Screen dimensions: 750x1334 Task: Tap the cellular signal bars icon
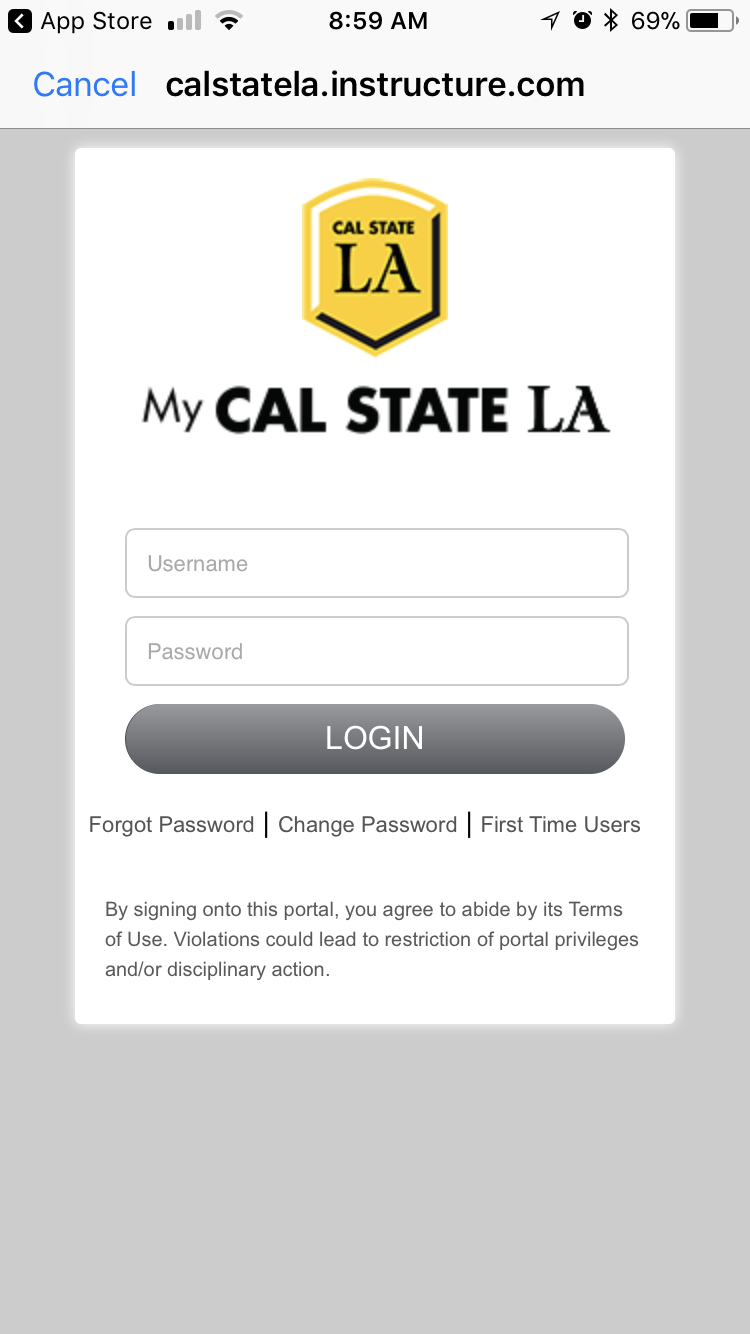pyautogui.click(x=185, y=20)
